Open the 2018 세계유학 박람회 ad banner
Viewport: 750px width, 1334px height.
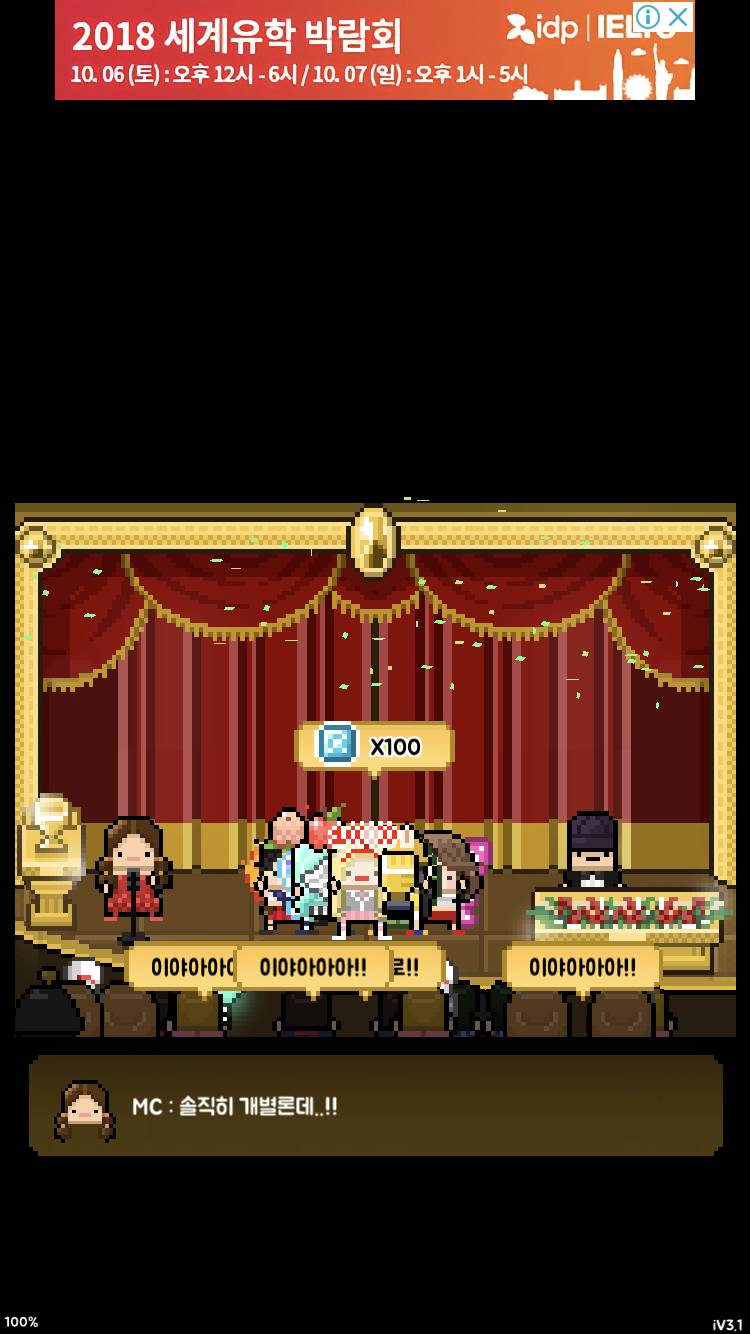click(300, 52)
